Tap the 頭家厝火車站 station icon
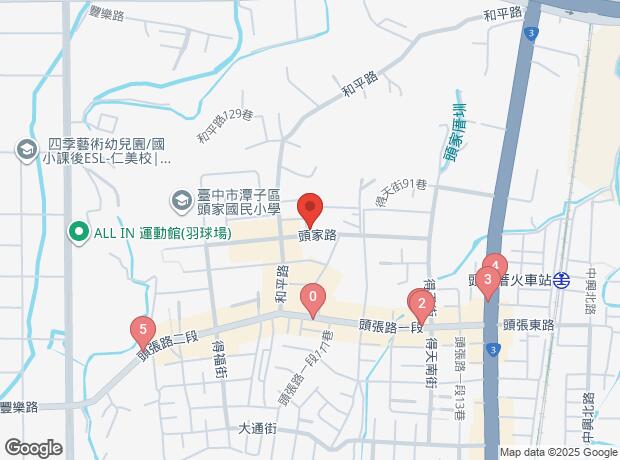620x460 pixels. pos(564,279)
